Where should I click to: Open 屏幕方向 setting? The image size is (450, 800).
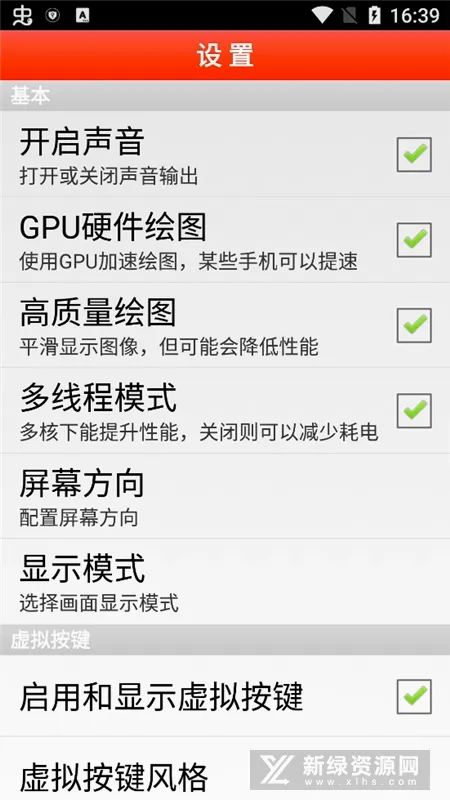tap(225, 496)
